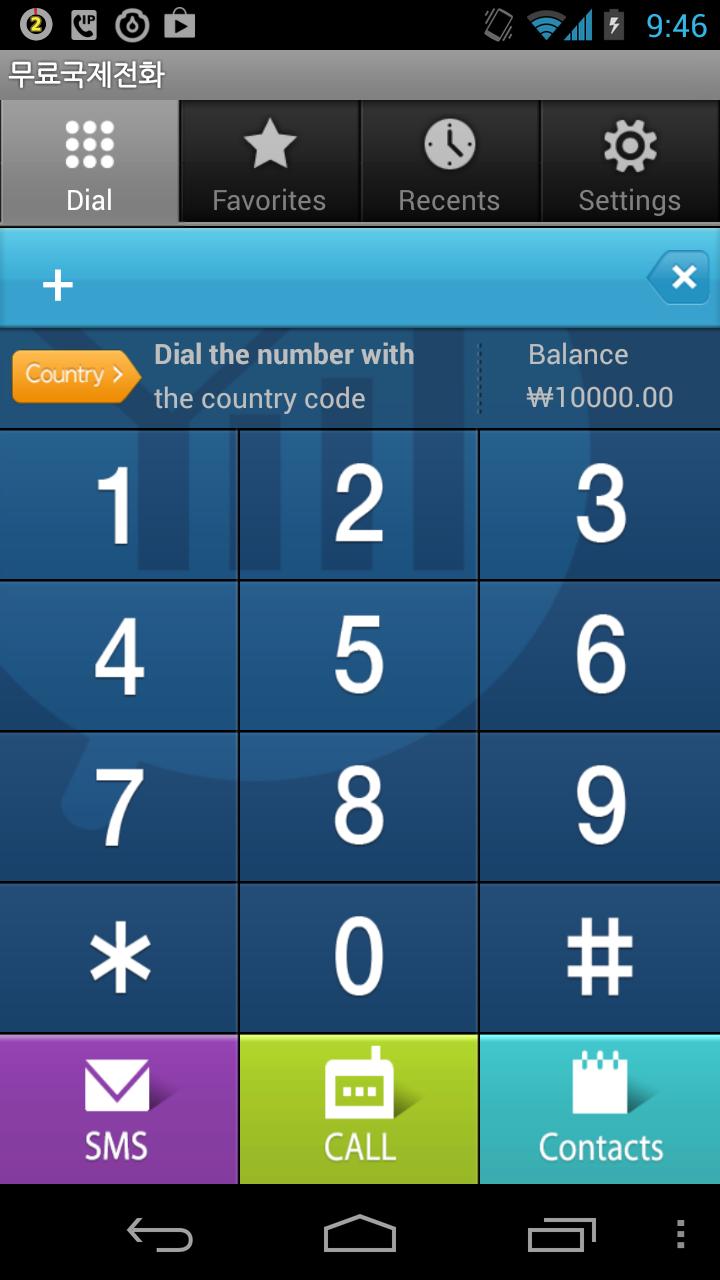Start the call with the CALL button
The width and height of the screenshot is (720, 1280).
(x=359, y=1110)
